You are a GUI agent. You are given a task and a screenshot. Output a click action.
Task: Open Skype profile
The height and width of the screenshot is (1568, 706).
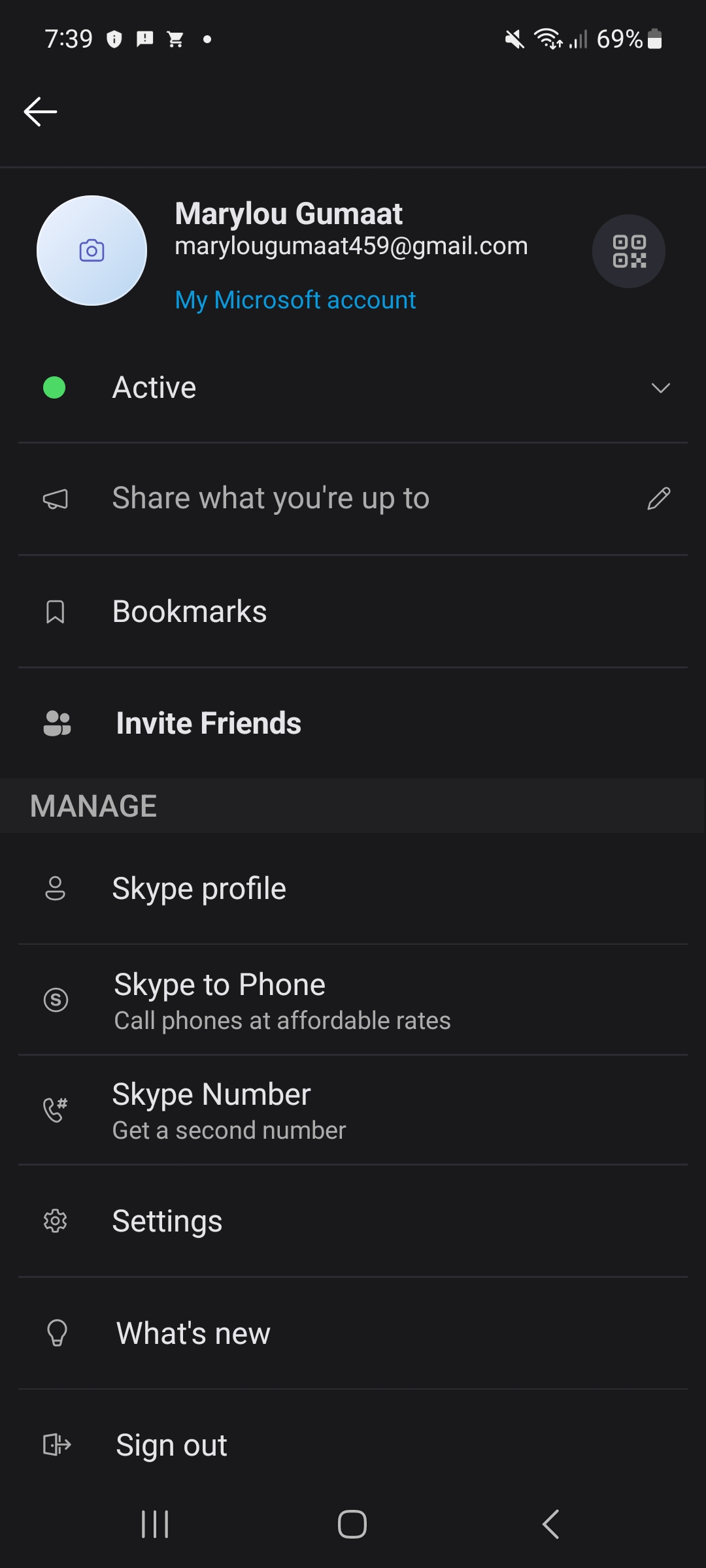(353, 889)
